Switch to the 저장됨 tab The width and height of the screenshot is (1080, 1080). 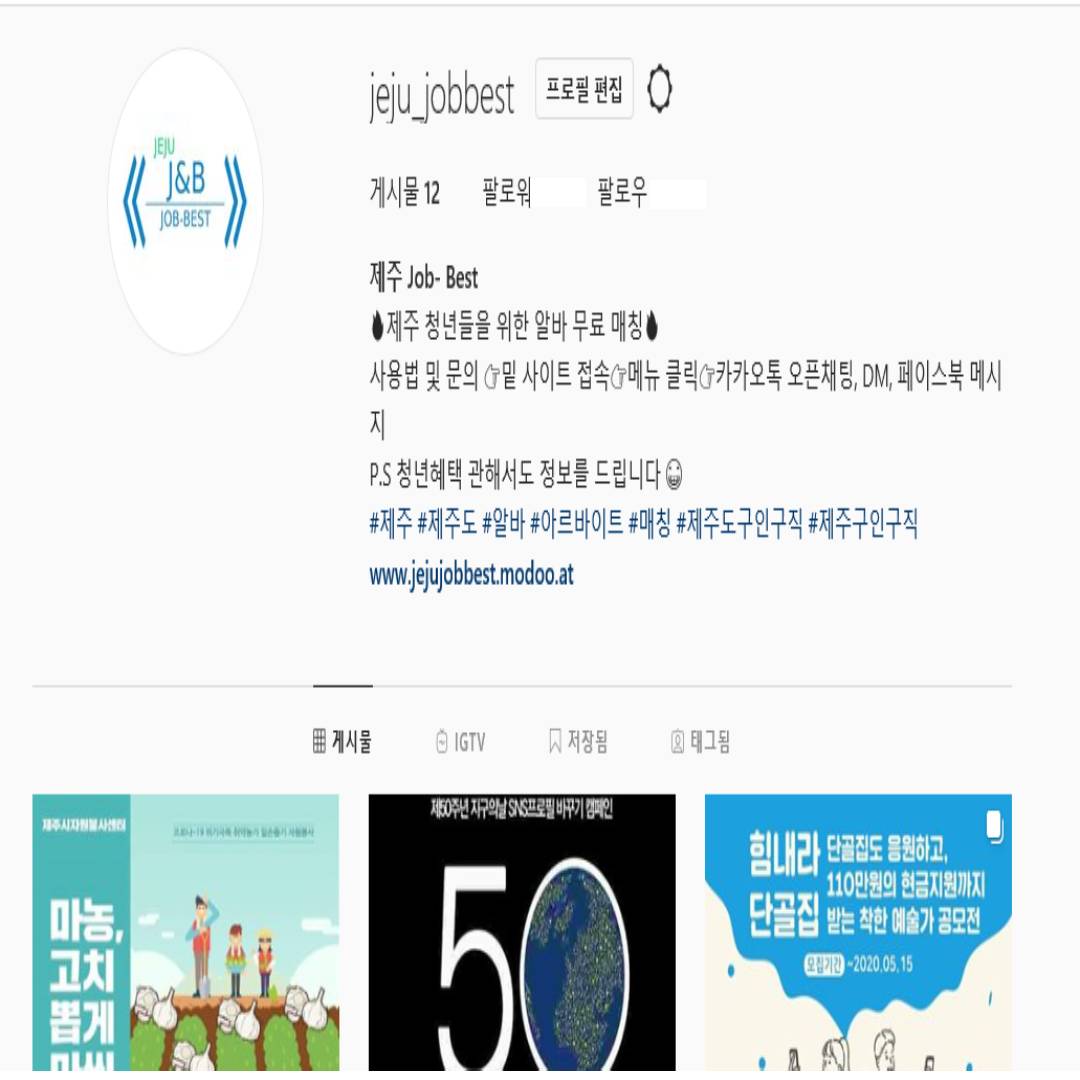click(578, 742)
